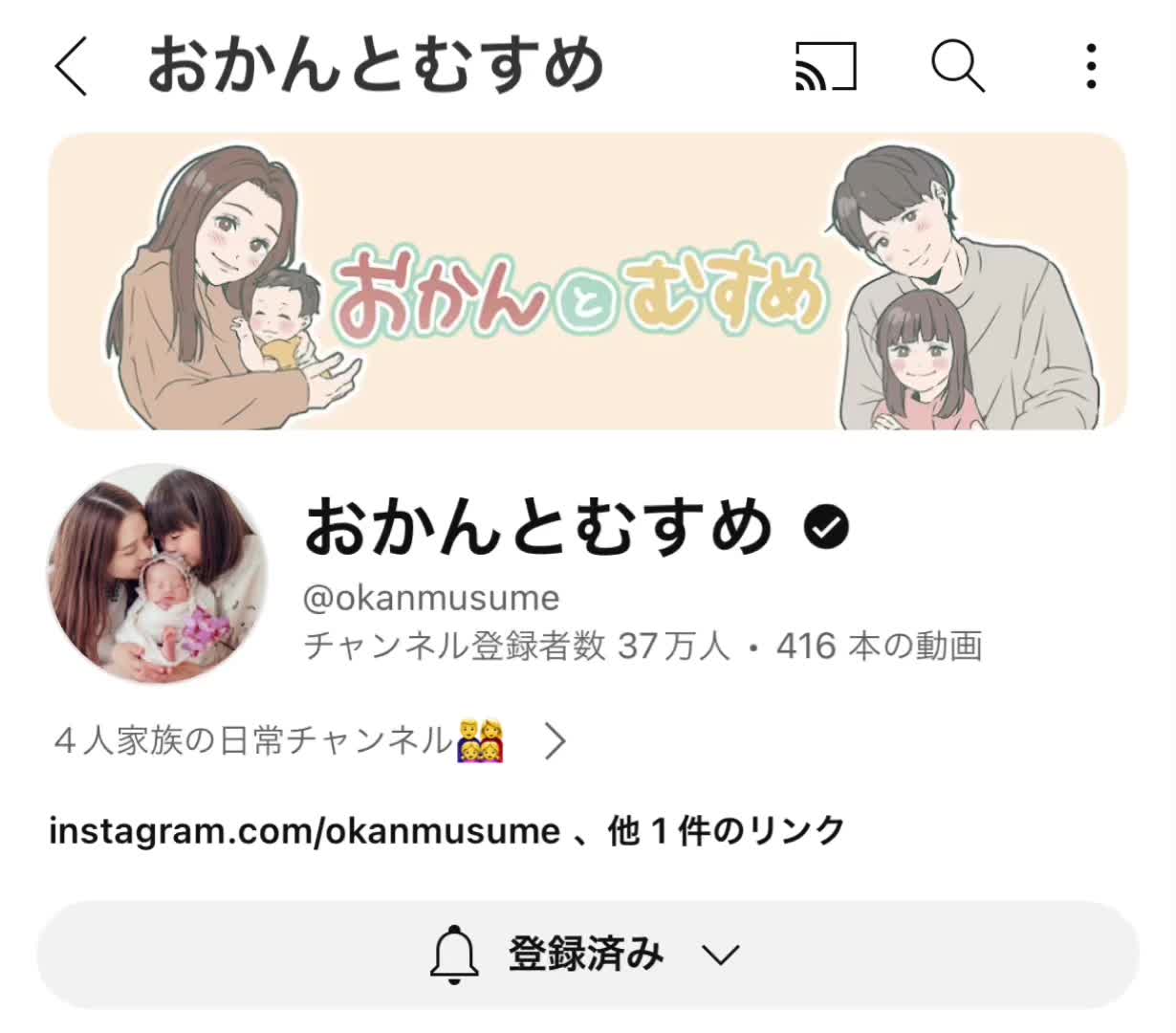1176x1033 pixels.
Task: Open the cast to device option
Action: [825, 66]
